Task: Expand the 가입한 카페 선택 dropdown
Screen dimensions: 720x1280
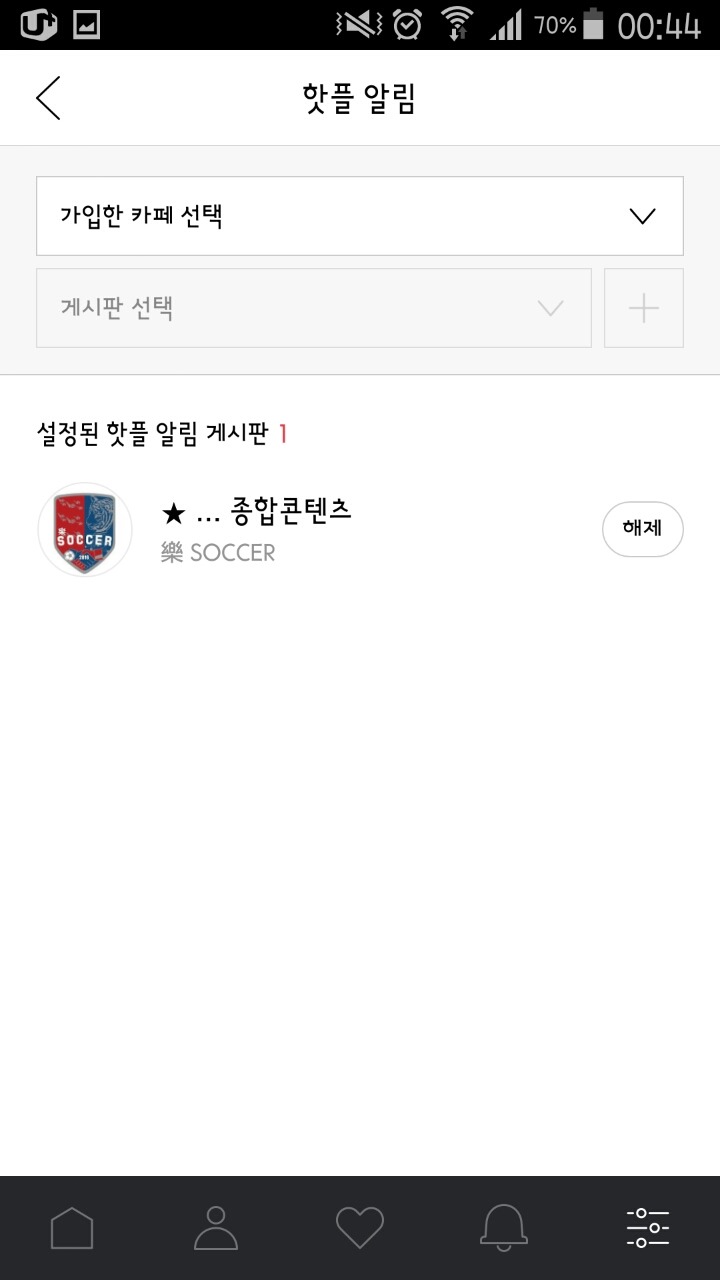Action: tap(360, 215)
